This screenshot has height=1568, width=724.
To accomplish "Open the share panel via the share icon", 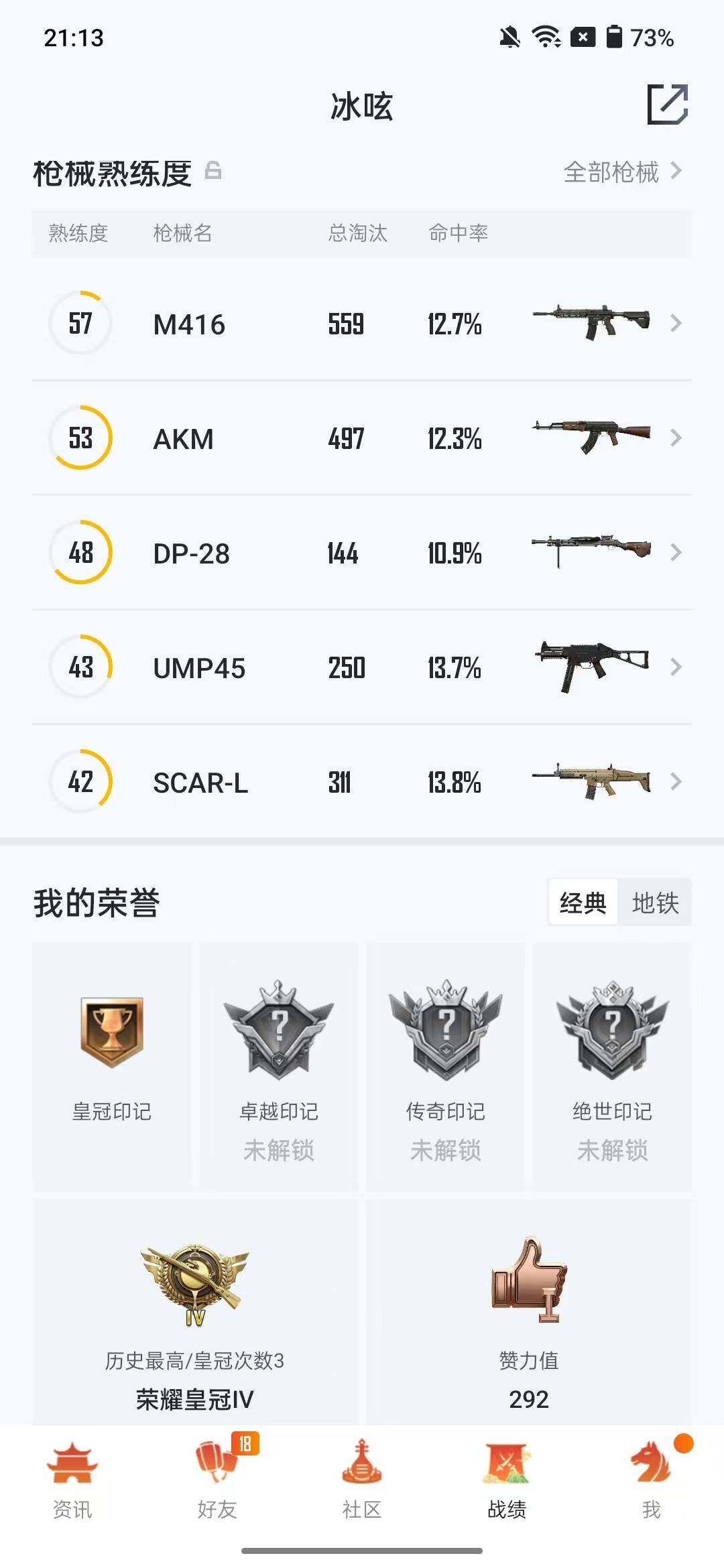I will pyautogui.click(x=669, y=104).
